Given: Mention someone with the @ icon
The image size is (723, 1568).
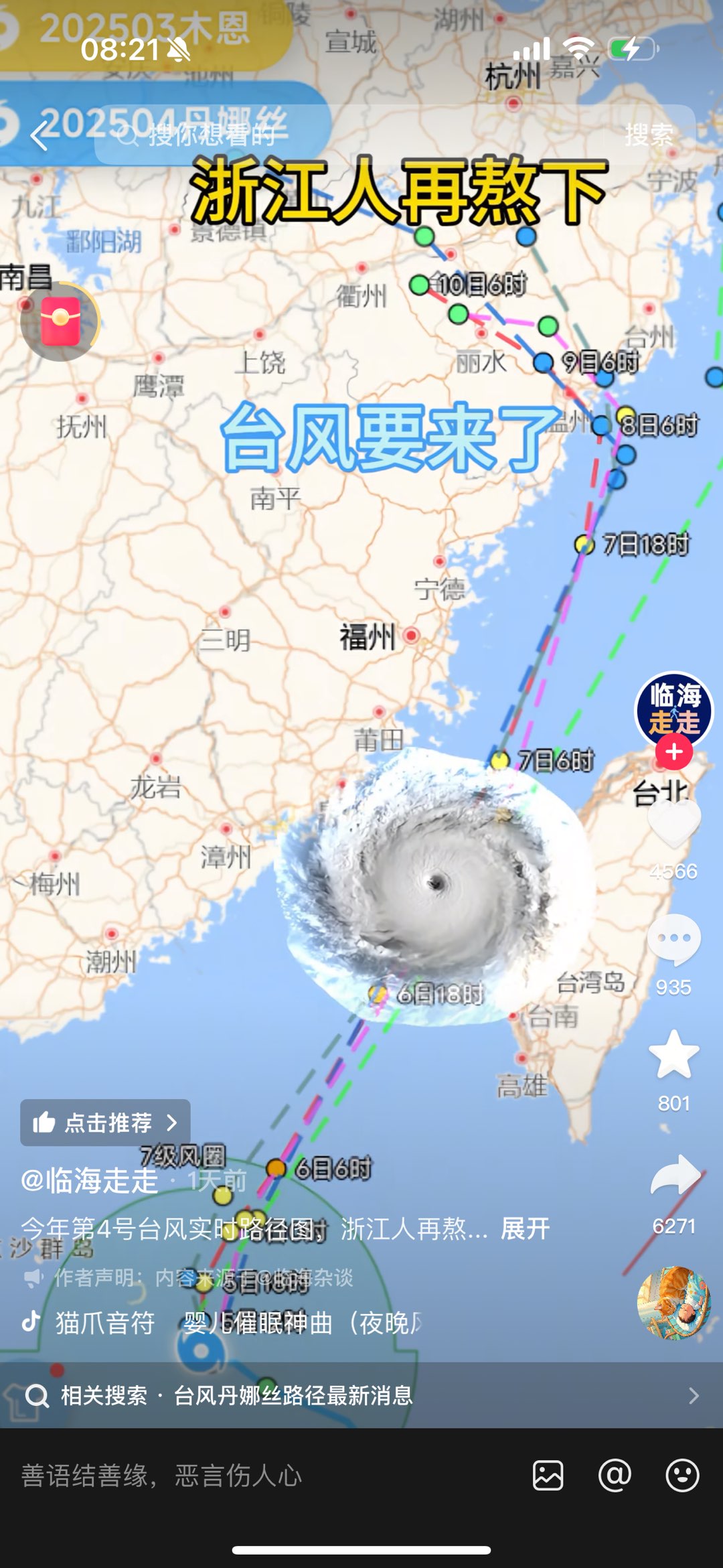Looking at the screenshot, I should (615, 1476).
